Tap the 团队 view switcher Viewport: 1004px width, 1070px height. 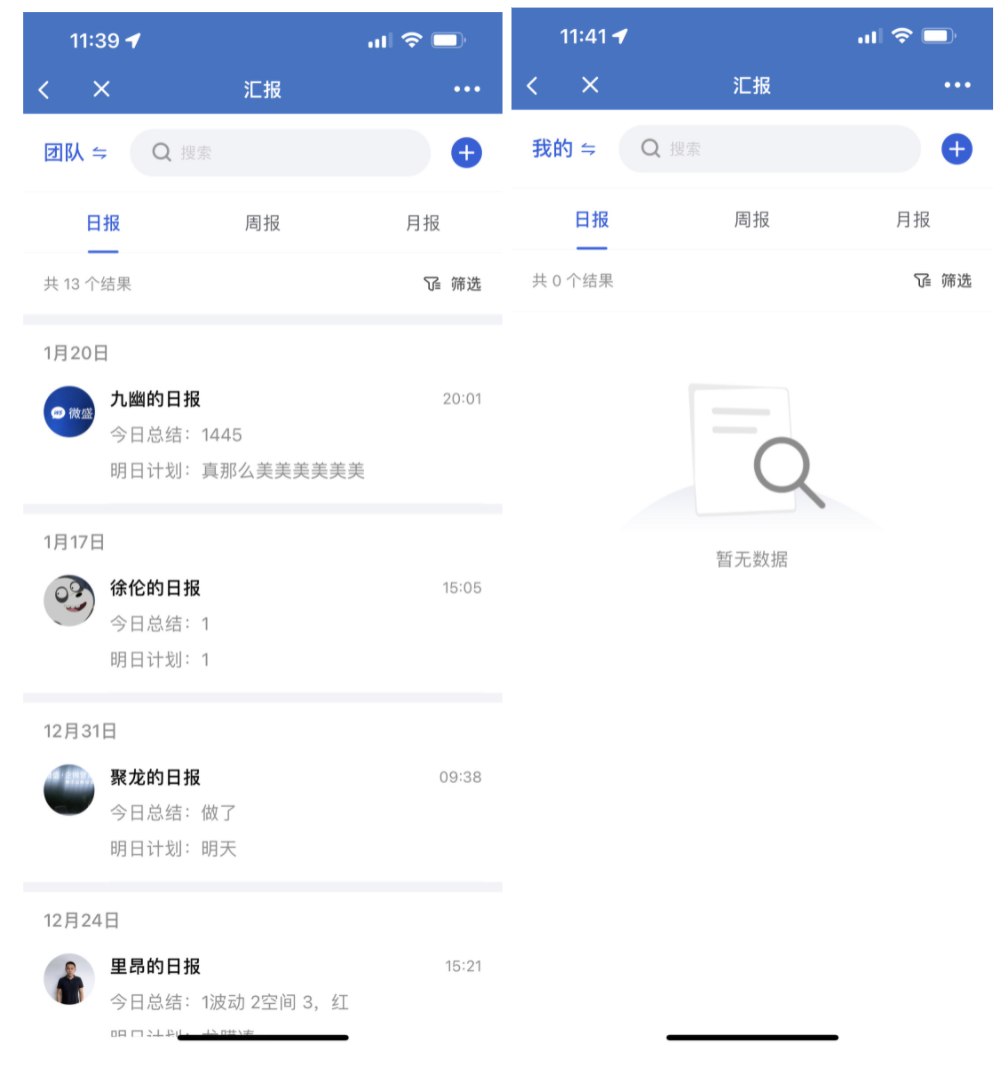(75, 153)
